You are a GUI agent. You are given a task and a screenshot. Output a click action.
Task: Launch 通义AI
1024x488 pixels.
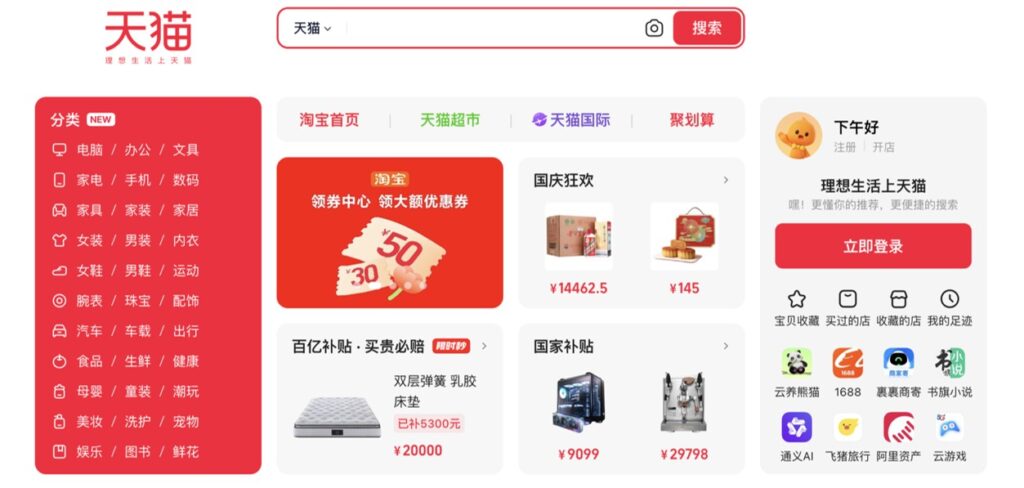(x=796, y=437)
